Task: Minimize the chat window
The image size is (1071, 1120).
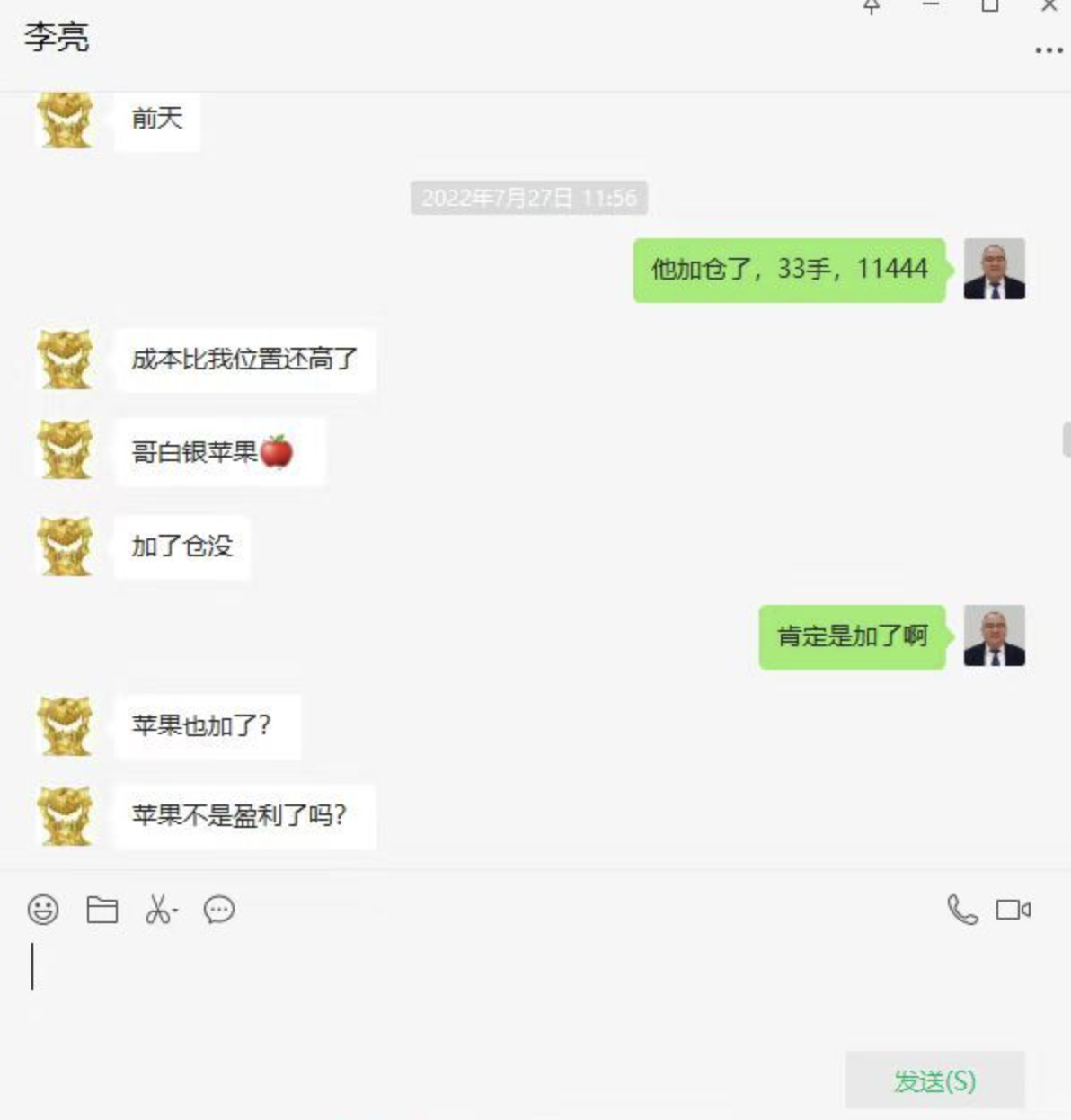Action: click(931, 5)
